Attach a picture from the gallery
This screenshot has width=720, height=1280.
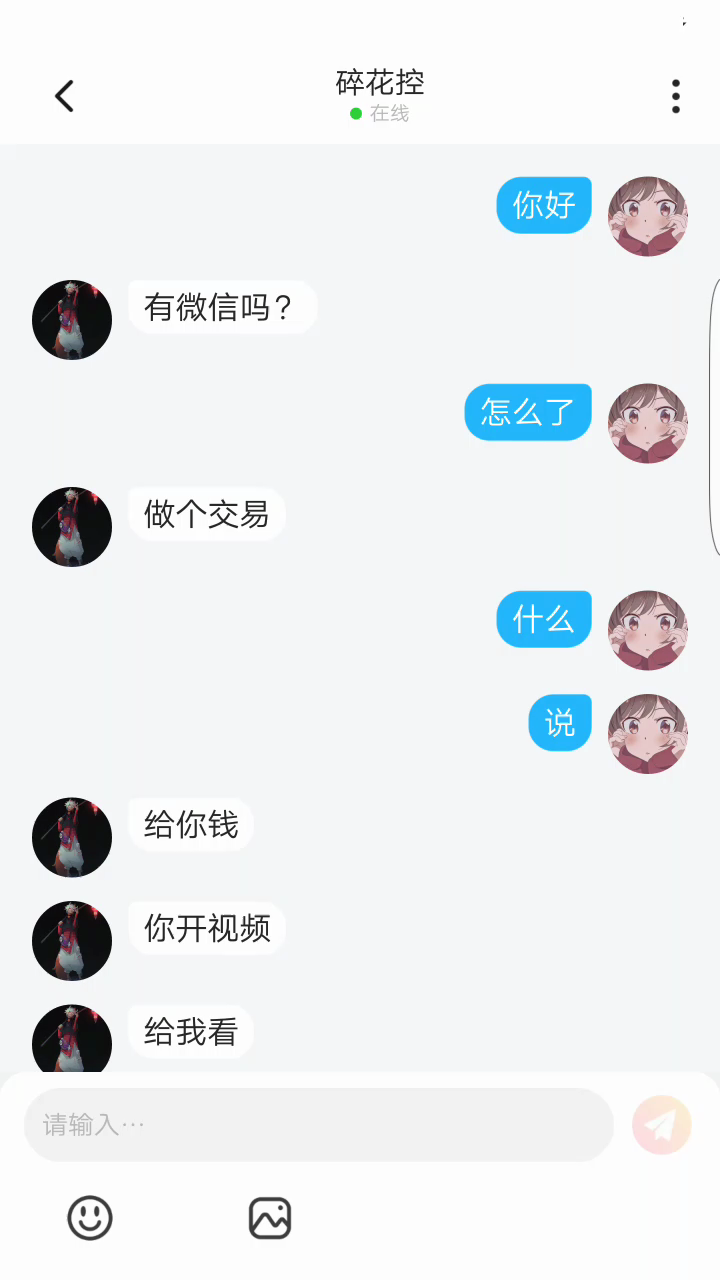pyautogui.click(x=270, y=1218)
